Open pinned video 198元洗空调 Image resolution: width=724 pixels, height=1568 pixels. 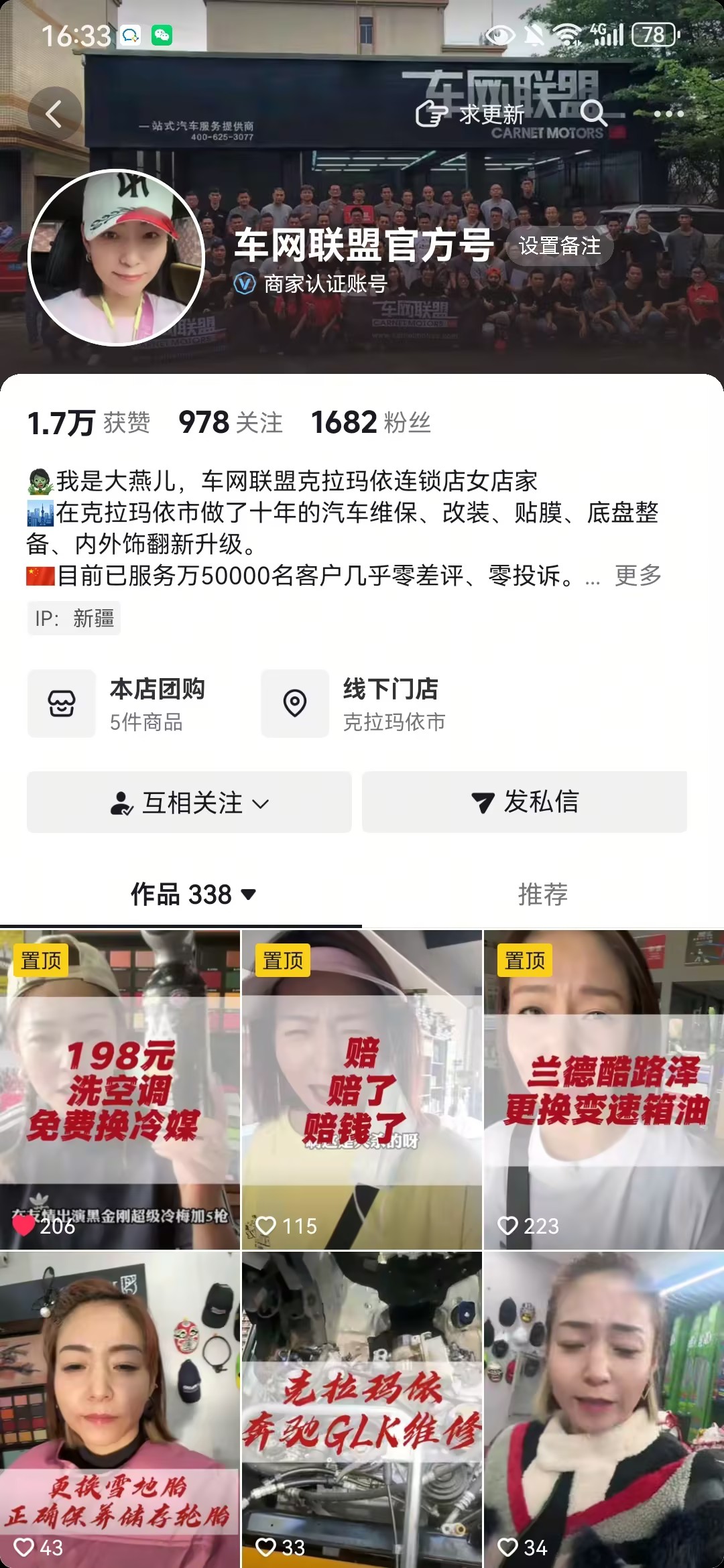click(120, 1089)
